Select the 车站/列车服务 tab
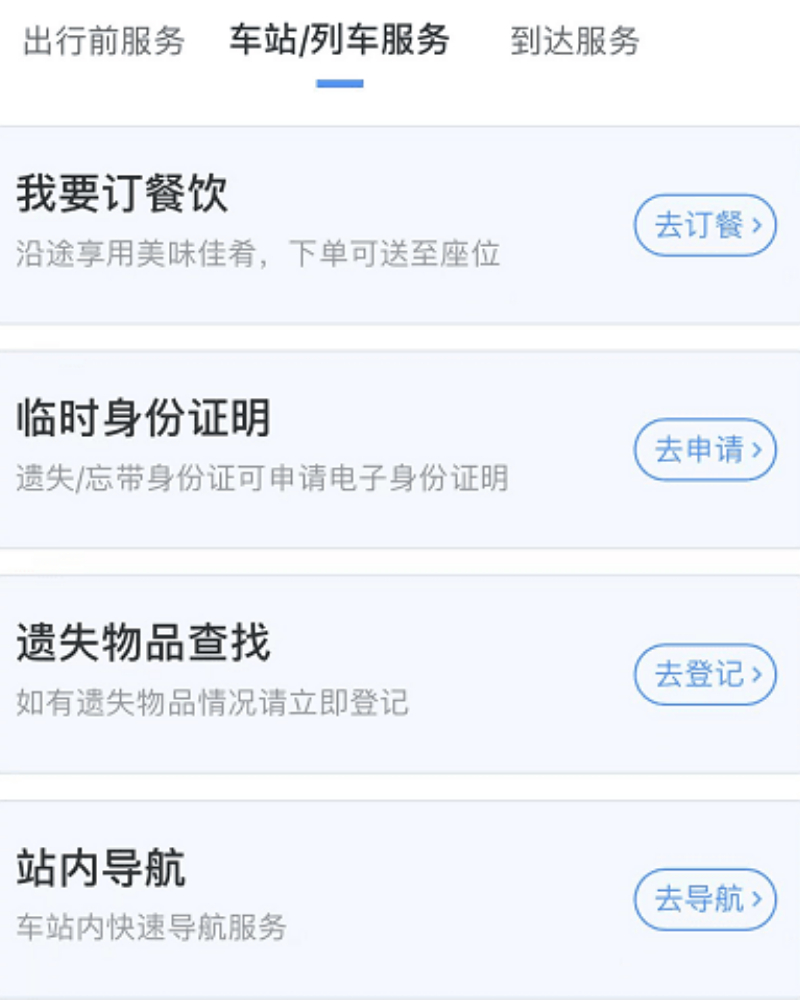The width and height of the screenshot is (800, 1000). [339, 40]
